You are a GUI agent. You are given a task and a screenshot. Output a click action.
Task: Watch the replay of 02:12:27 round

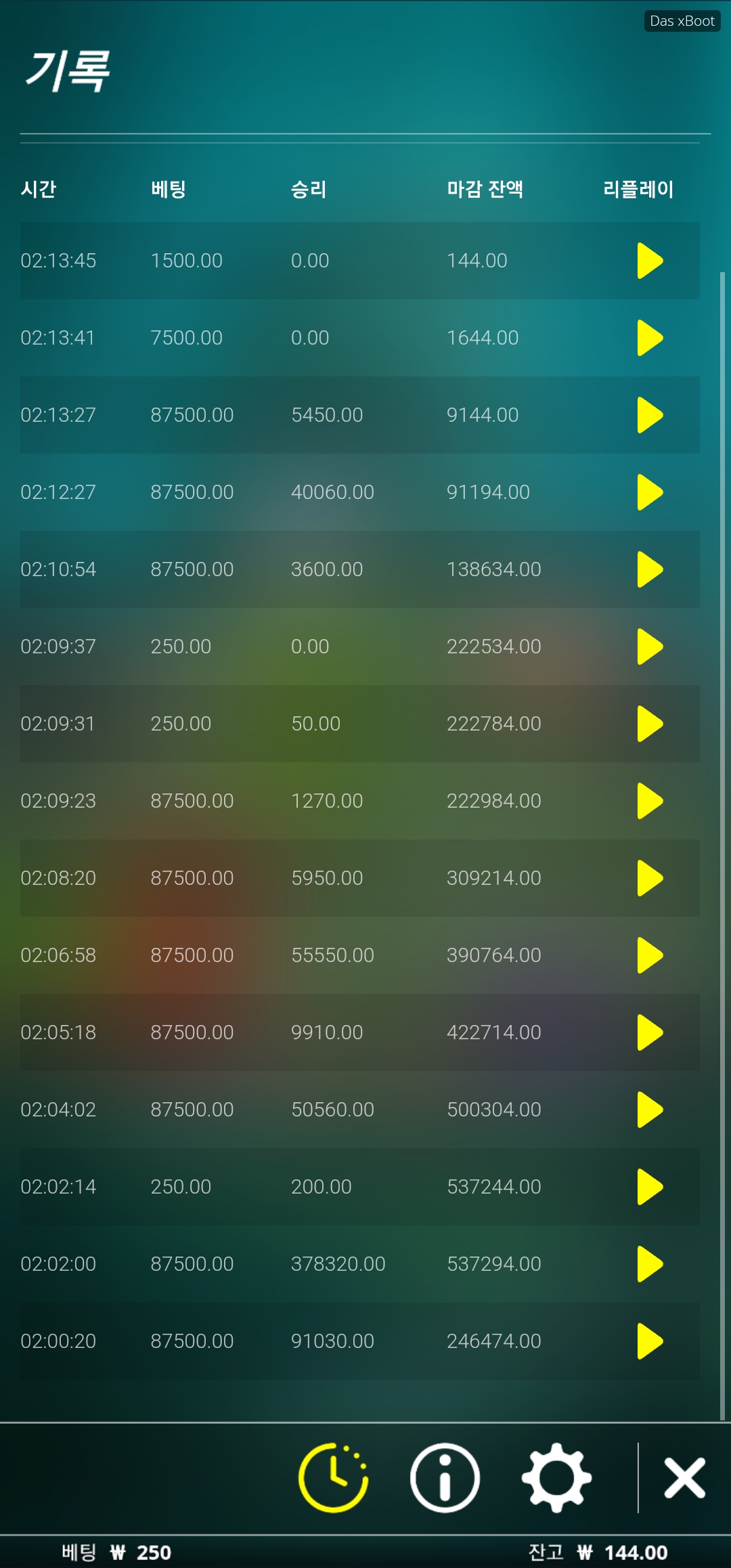tap(650, 492)
